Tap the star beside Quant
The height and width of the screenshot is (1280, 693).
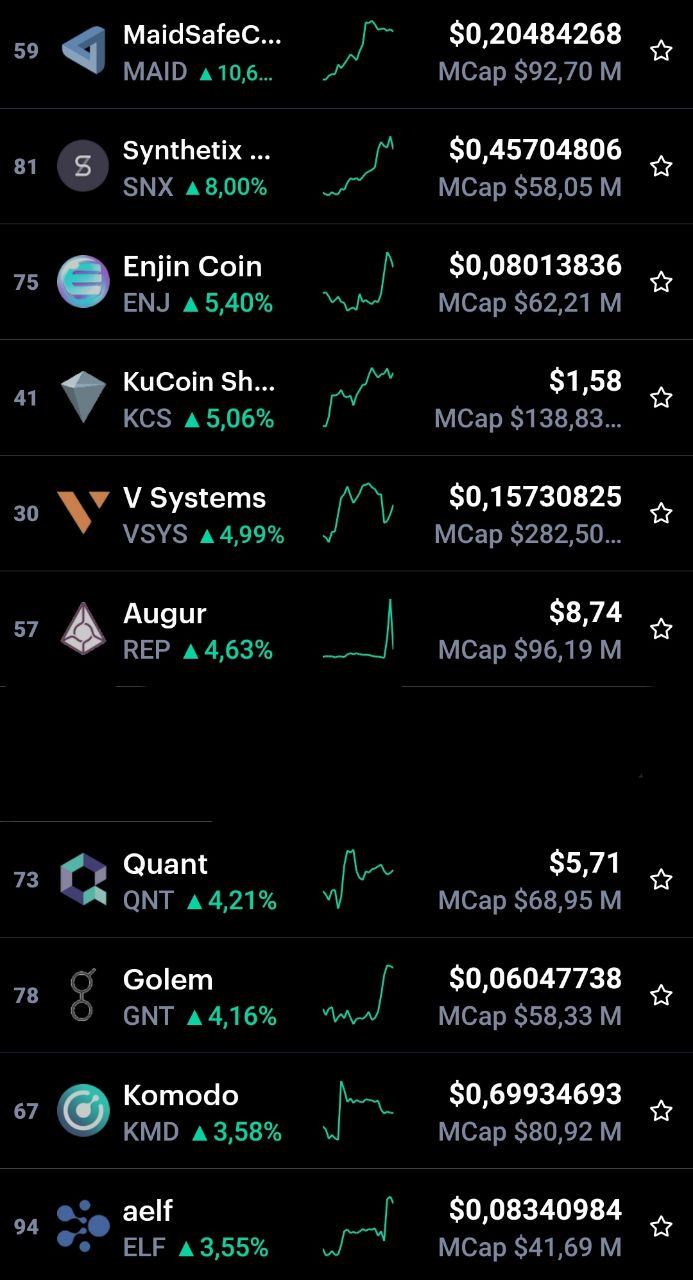click(661, 879)
